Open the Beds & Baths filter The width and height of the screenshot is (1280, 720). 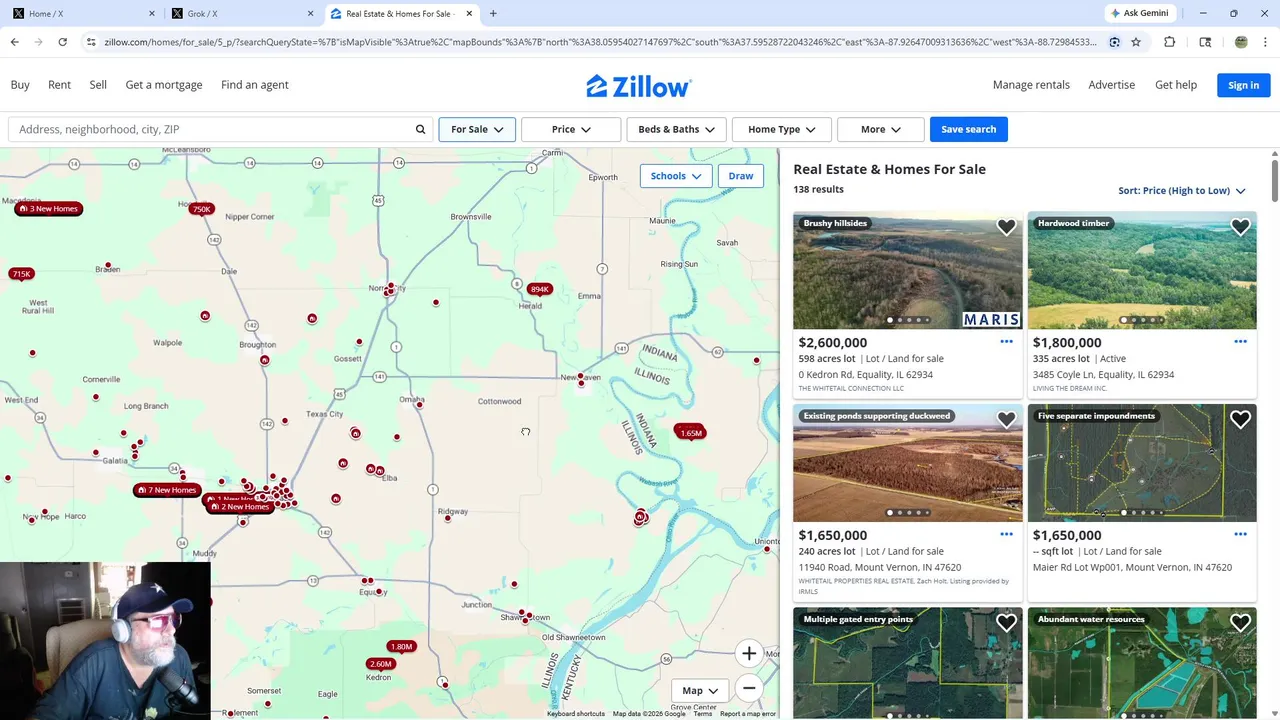[x=676, y=129]
